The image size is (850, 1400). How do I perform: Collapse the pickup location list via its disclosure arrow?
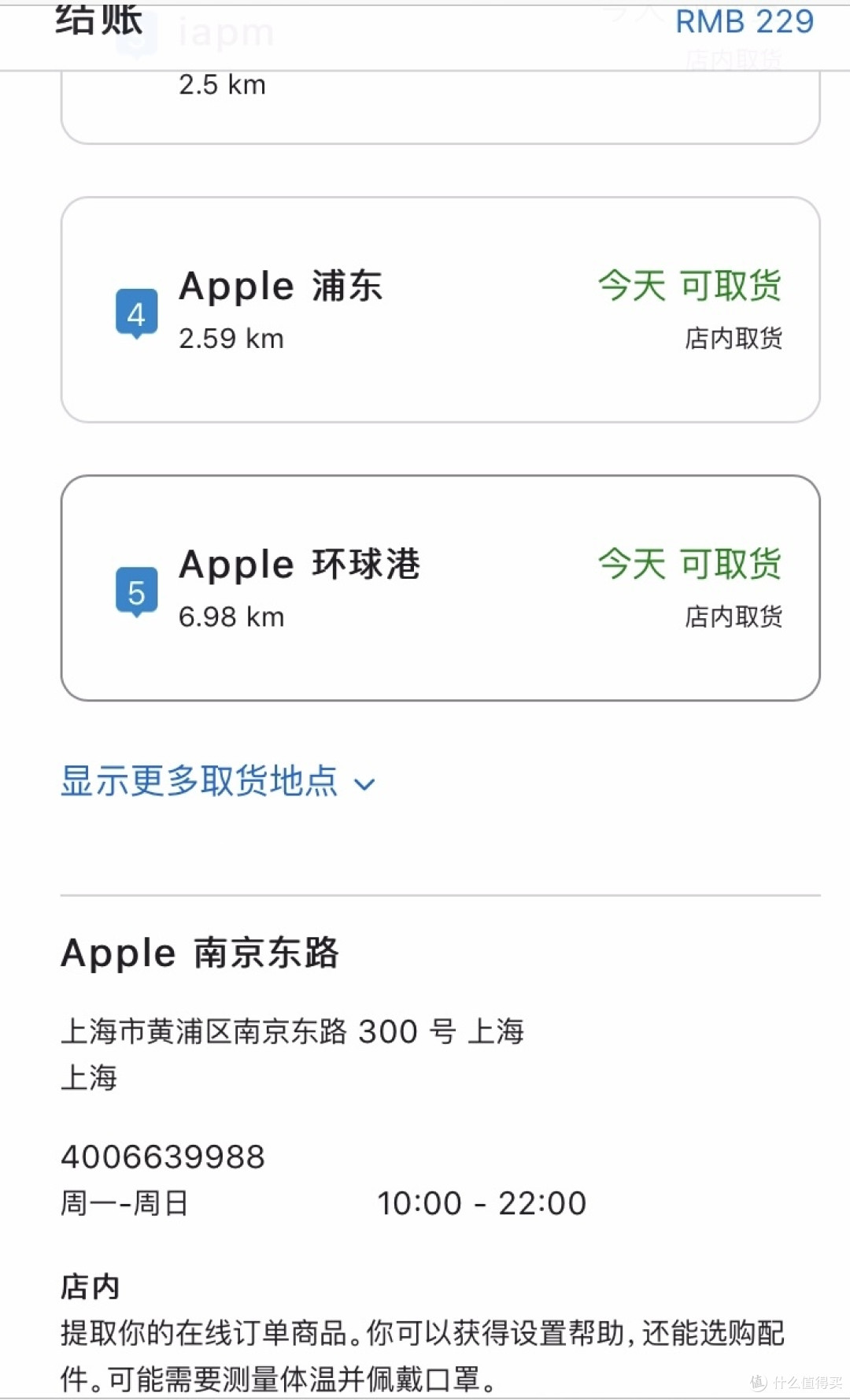point(364,783)
